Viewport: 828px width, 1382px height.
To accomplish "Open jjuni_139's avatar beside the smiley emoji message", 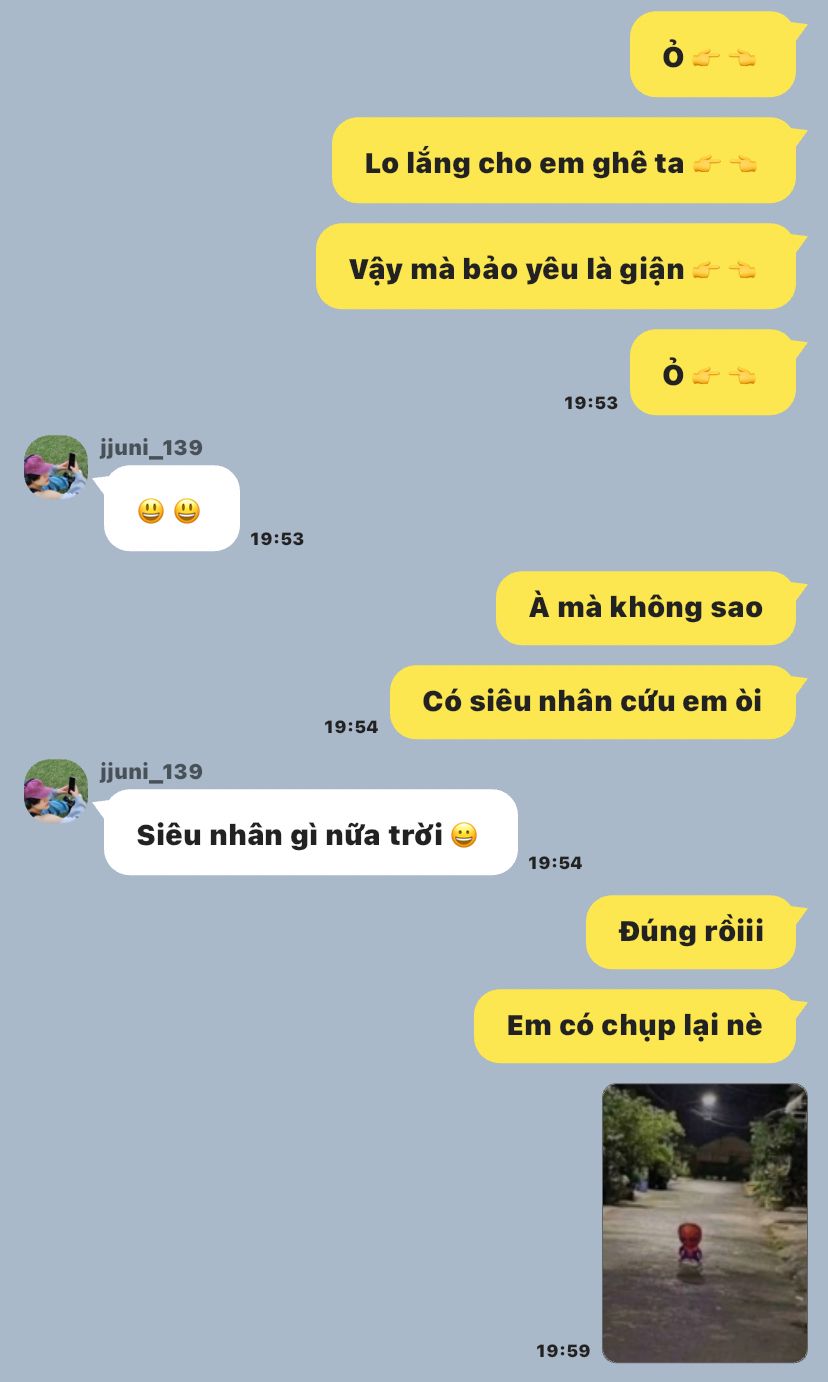I will point(56,466).
